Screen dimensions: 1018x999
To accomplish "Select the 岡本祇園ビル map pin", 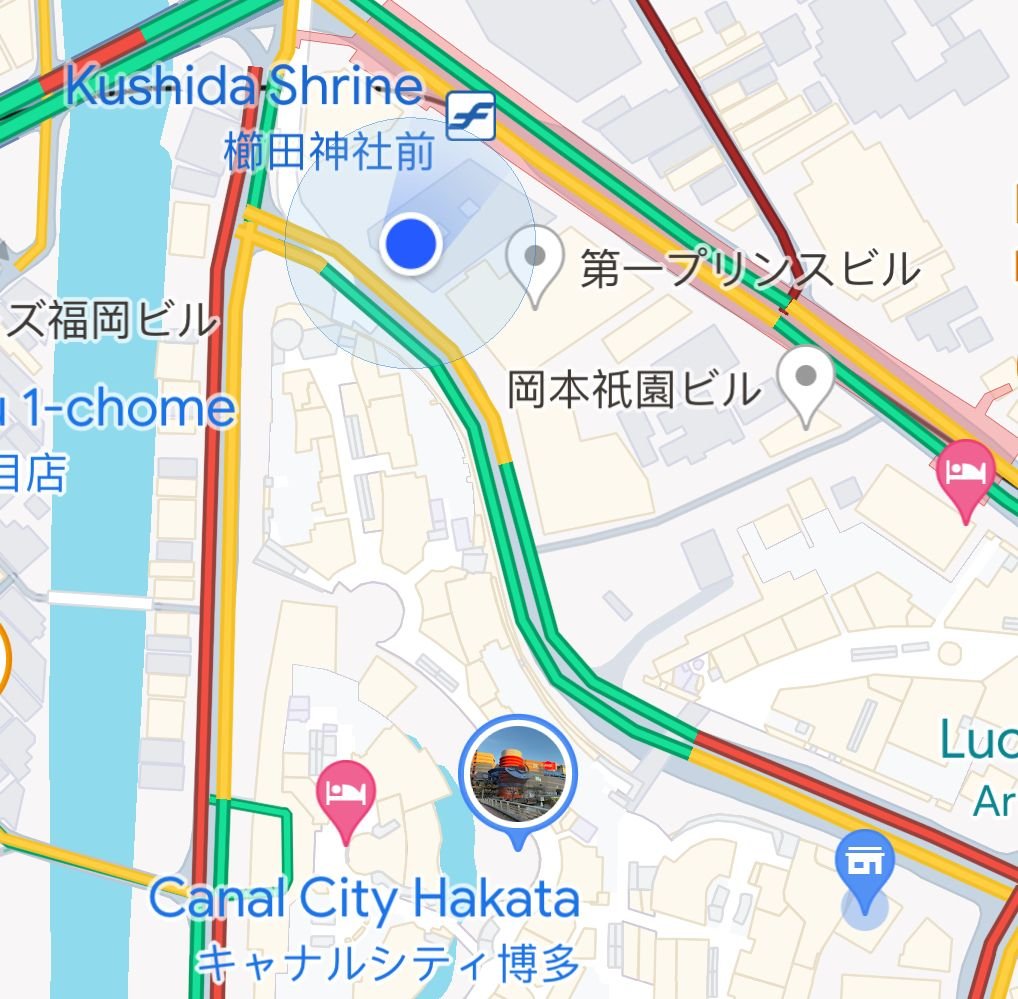I will (x=806, y=383).
